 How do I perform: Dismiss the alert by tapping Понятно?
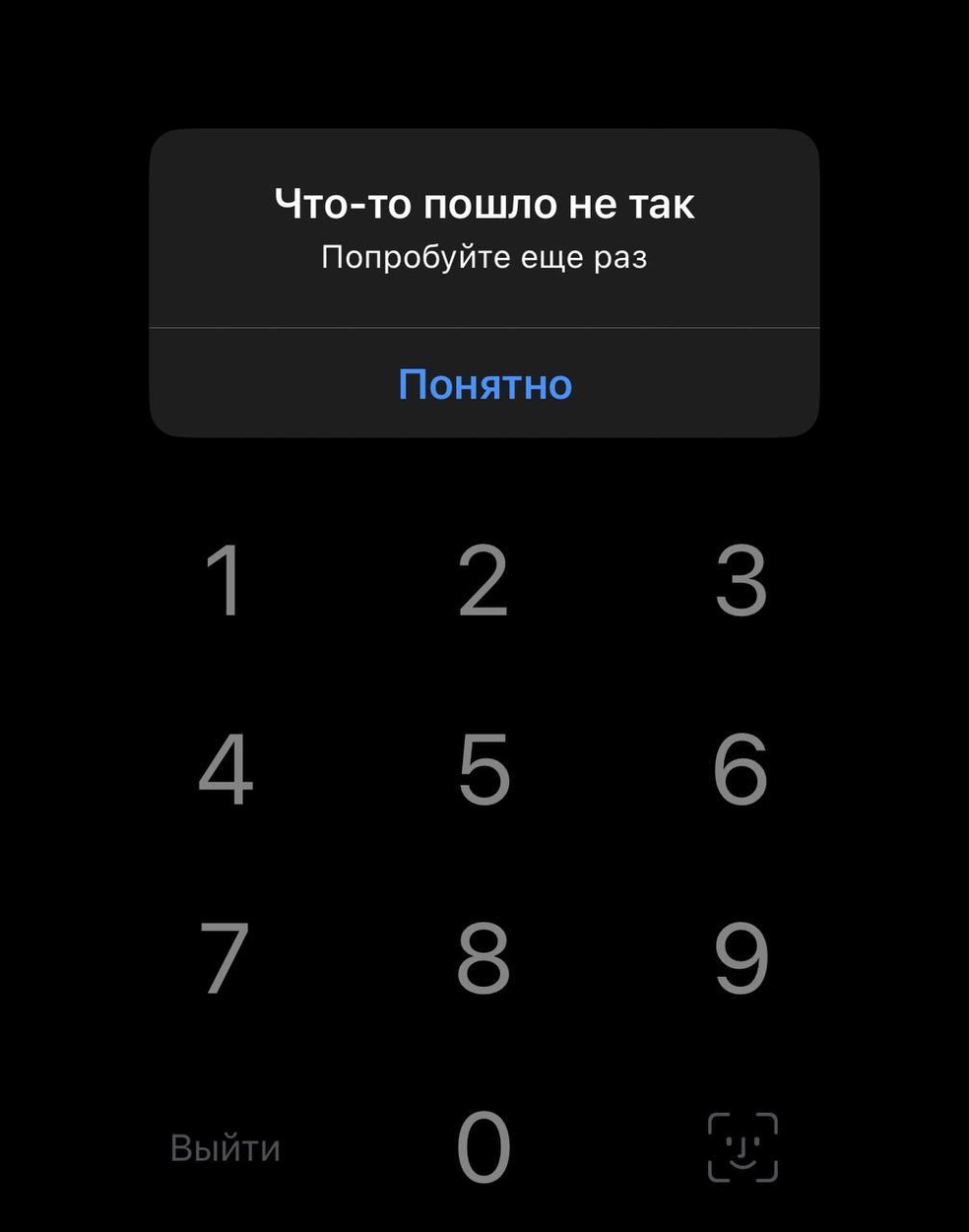pyautogui.click(x=484, y=384)
